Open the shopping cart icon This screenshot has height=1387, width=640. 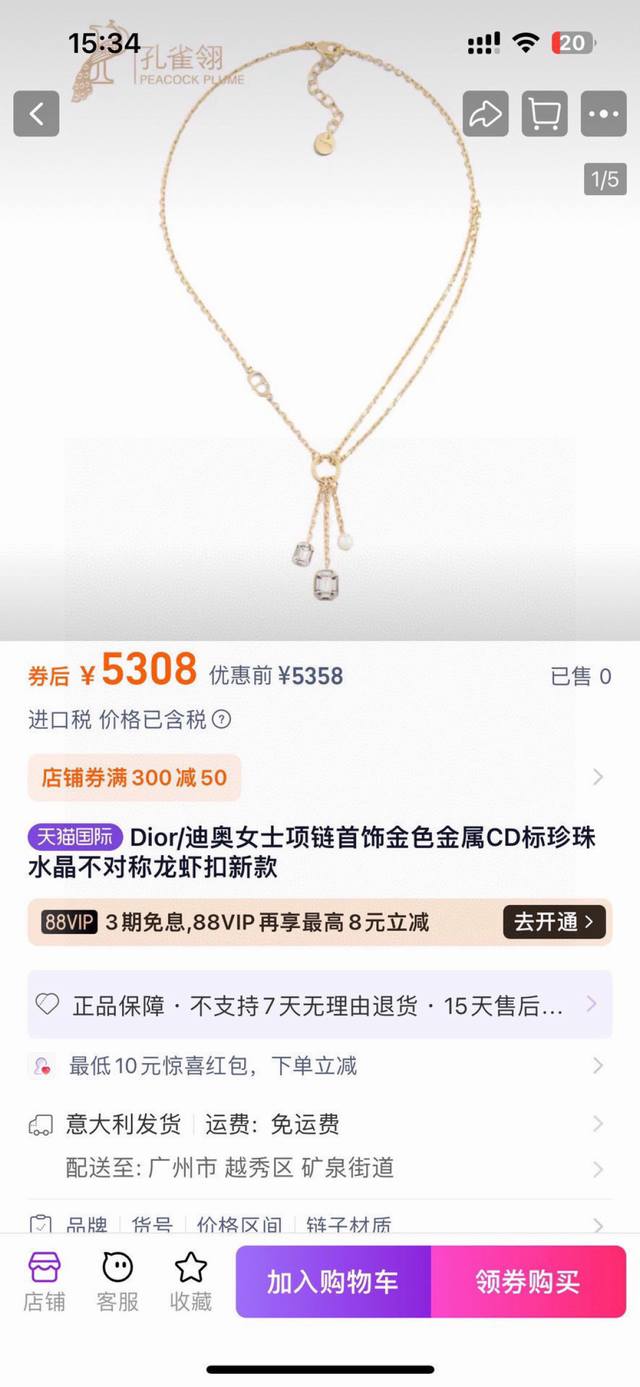tap(544, 114)
